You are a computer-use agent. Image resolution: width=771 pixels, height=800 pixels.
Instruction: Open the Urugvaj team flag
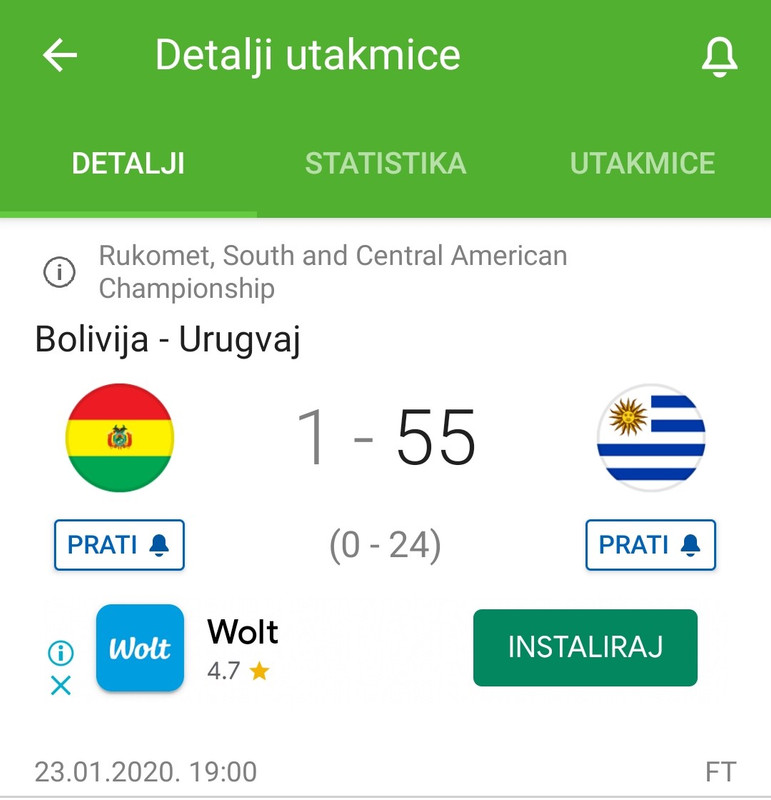click(x=651, y=437)
